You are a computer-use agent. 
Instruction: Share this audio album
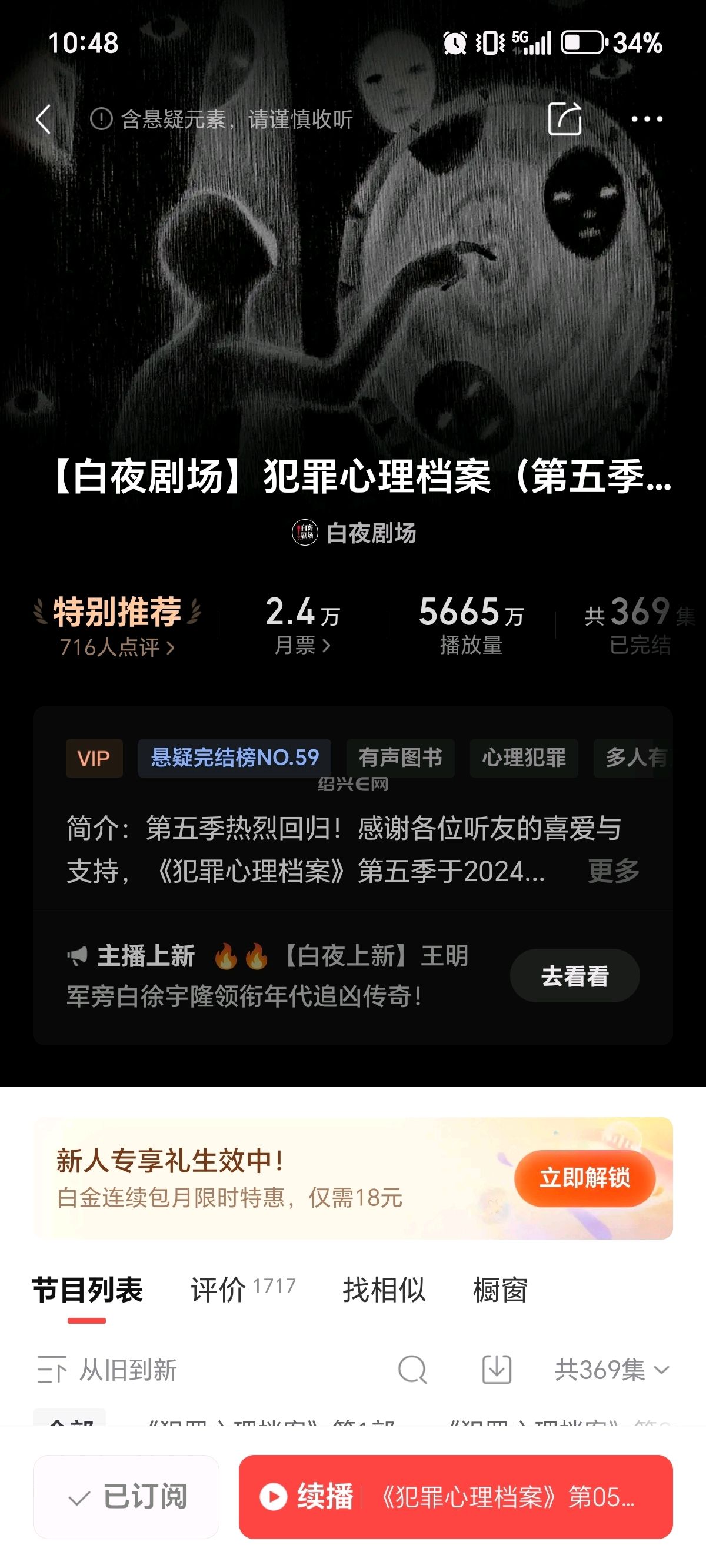(x=564, y=119)
